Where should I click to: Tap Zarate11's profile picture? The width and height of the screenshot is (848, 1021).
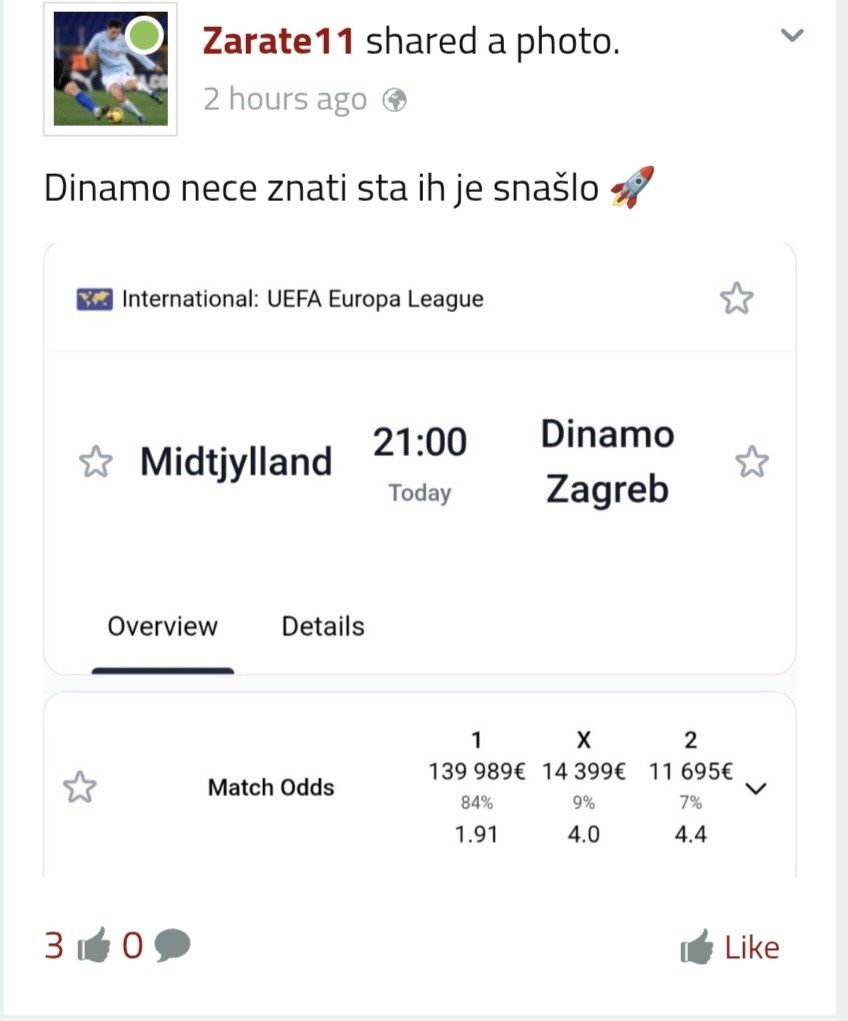coord(110,69)
